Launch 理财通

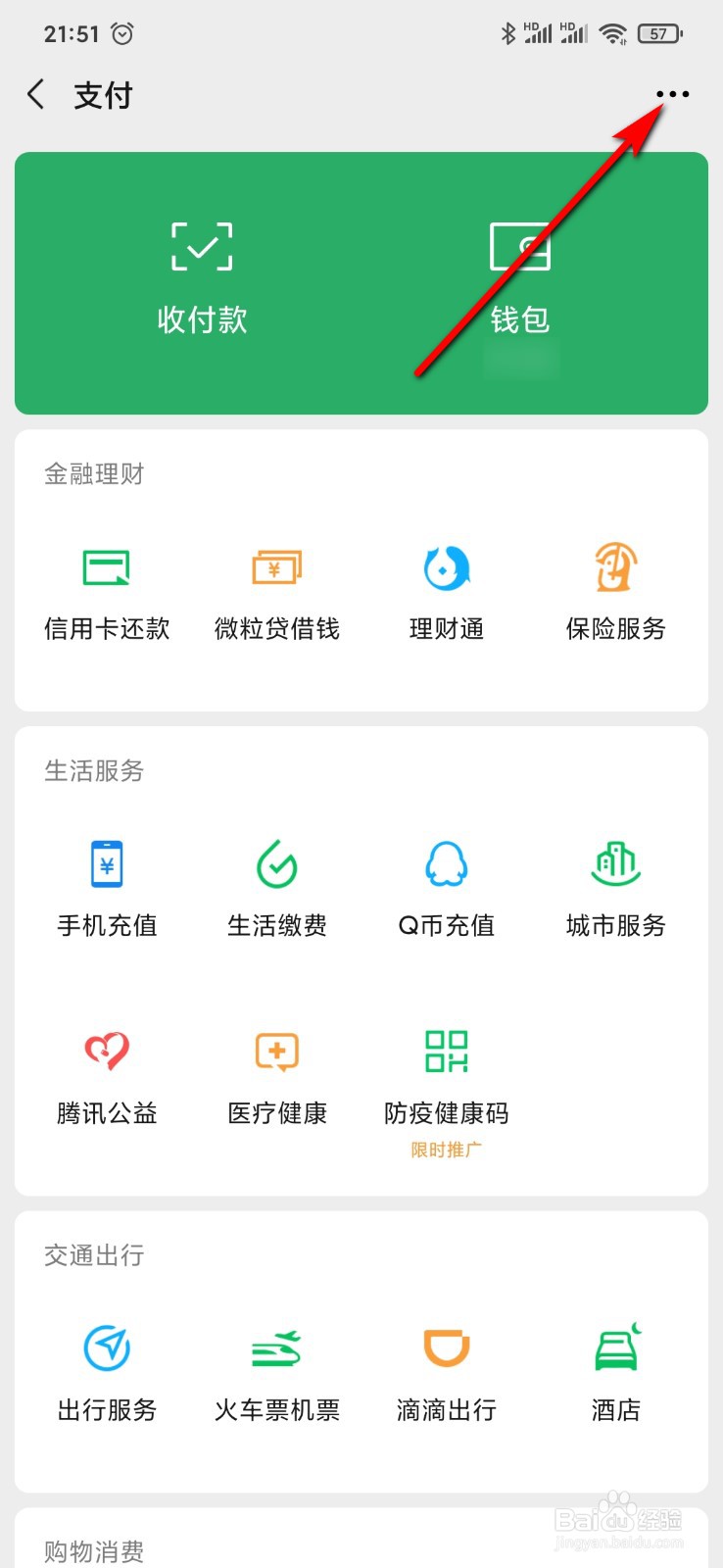pos(447,594)
